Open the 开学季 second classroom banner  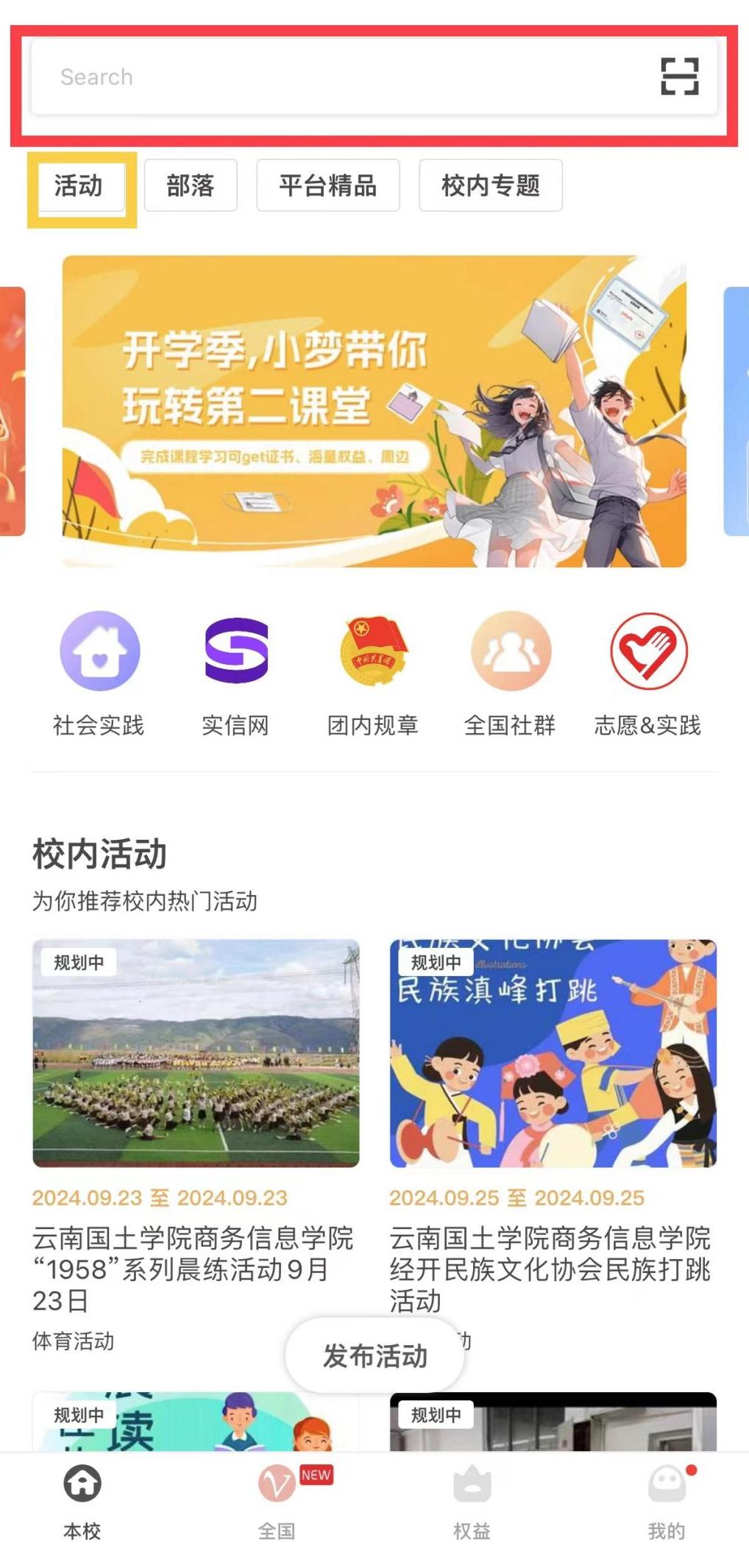374,411
